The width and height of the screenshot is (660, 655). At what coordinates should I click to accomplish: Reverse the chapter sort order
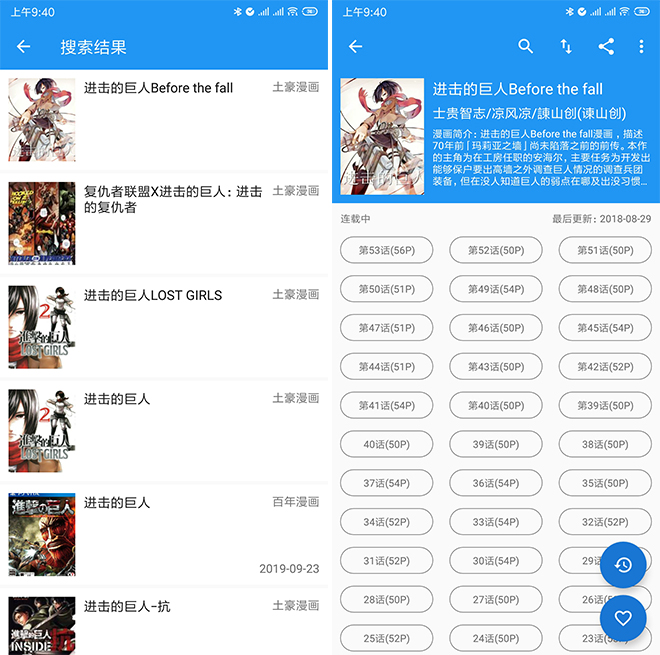566,47
